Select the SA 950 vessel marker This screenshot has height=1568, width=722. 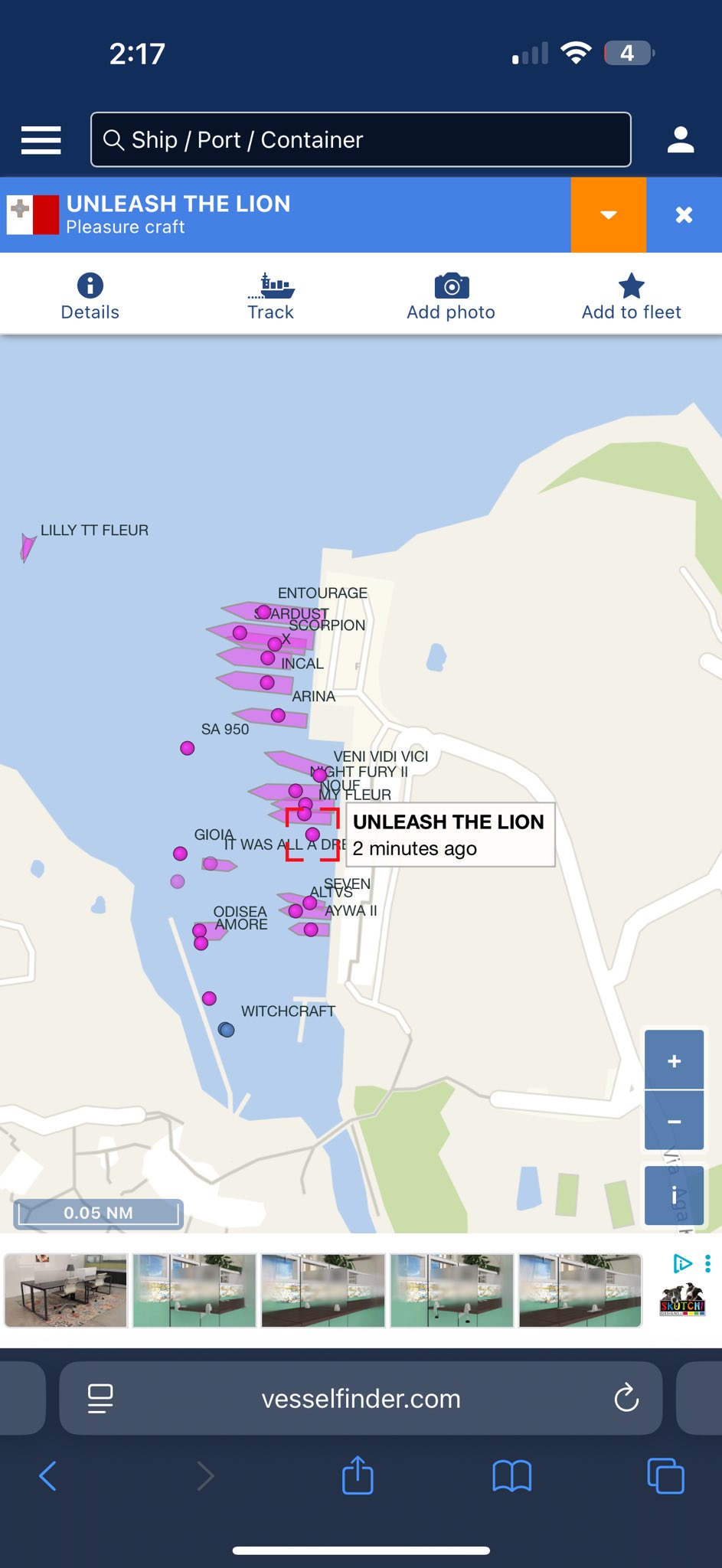(187, 748)
